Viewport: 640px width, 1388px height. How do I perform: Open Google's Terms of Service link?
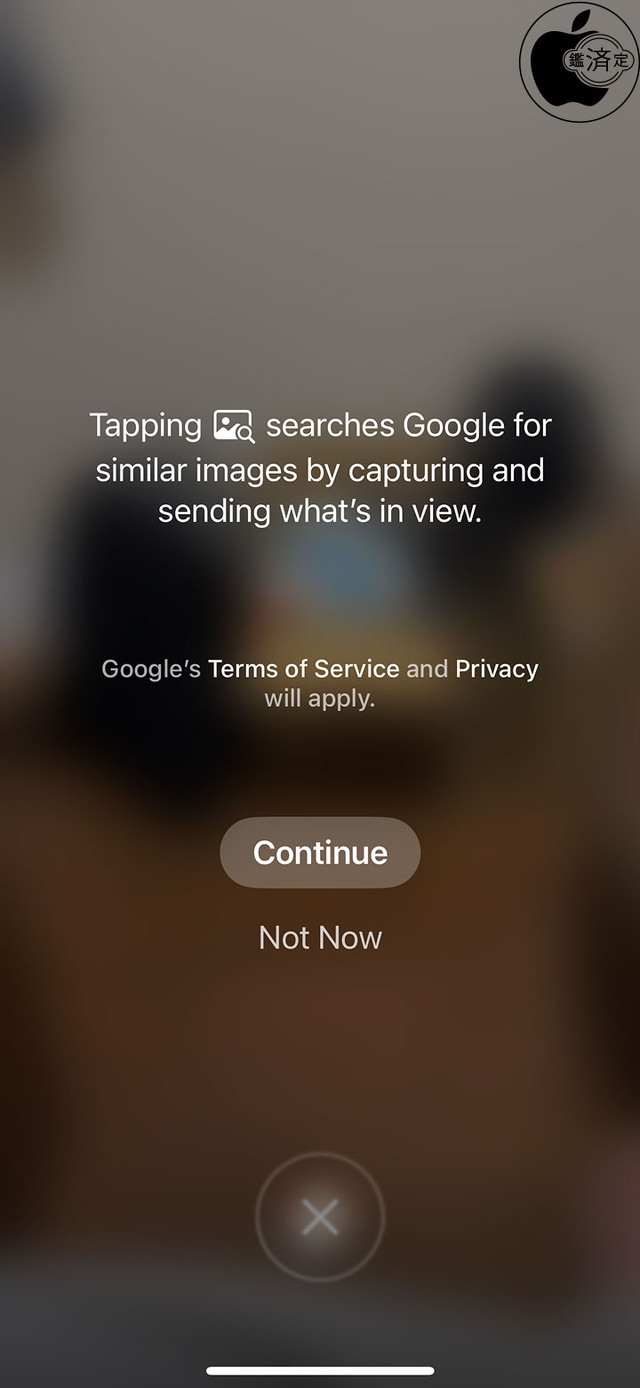point(303,669)
